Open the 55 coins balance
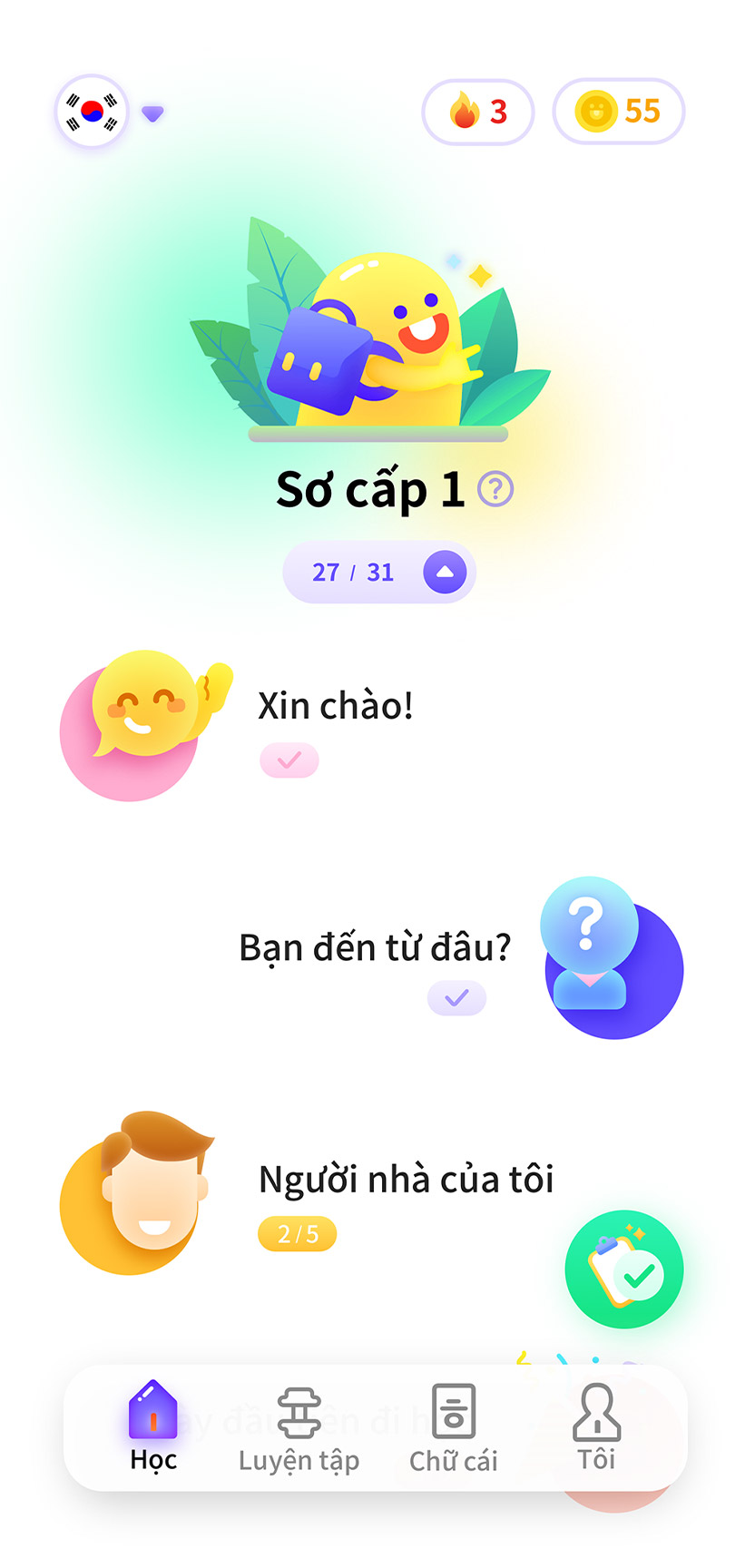 (x=619, y=112)
